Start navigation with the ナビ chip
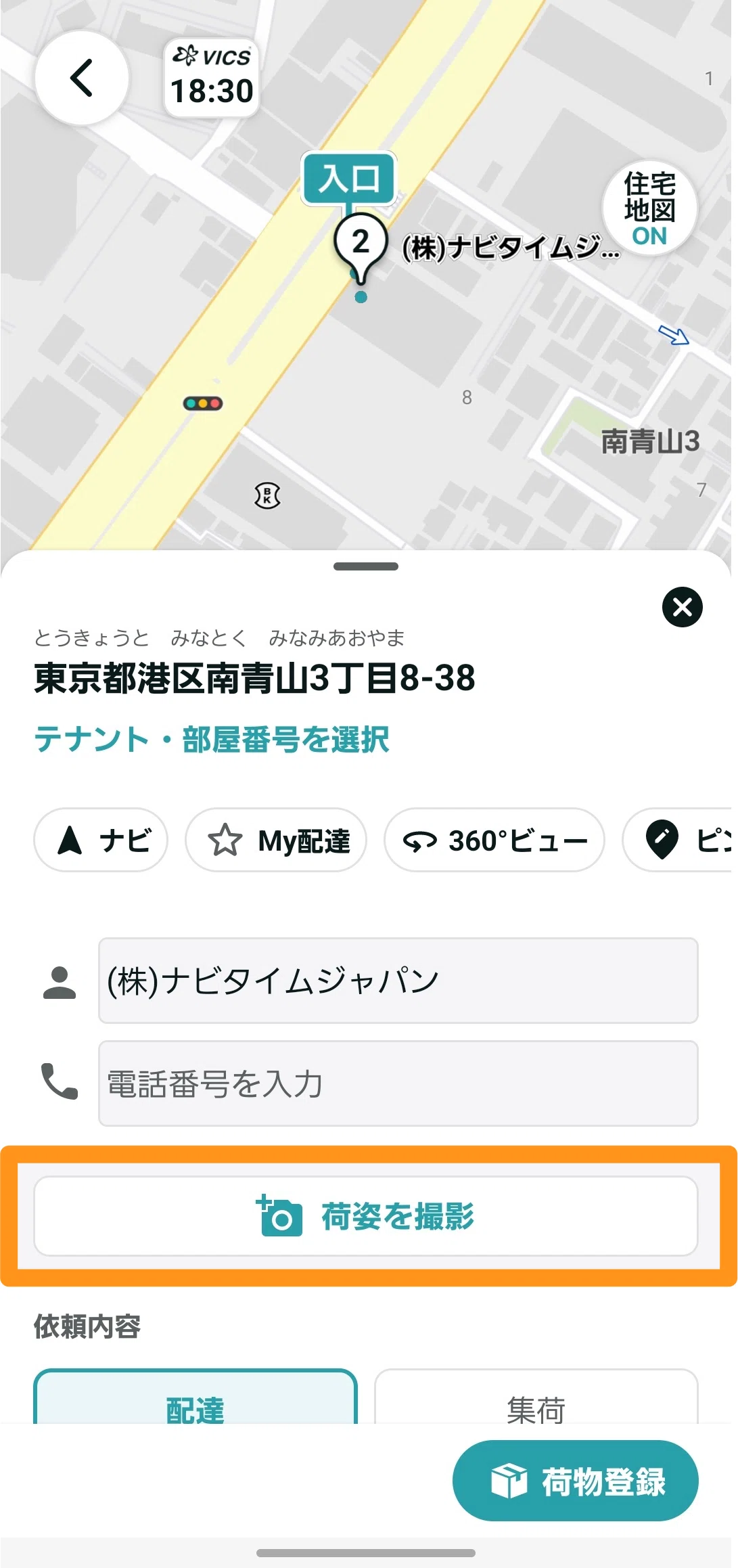This screenshot has width=738, height=1568. pos(101,840)
